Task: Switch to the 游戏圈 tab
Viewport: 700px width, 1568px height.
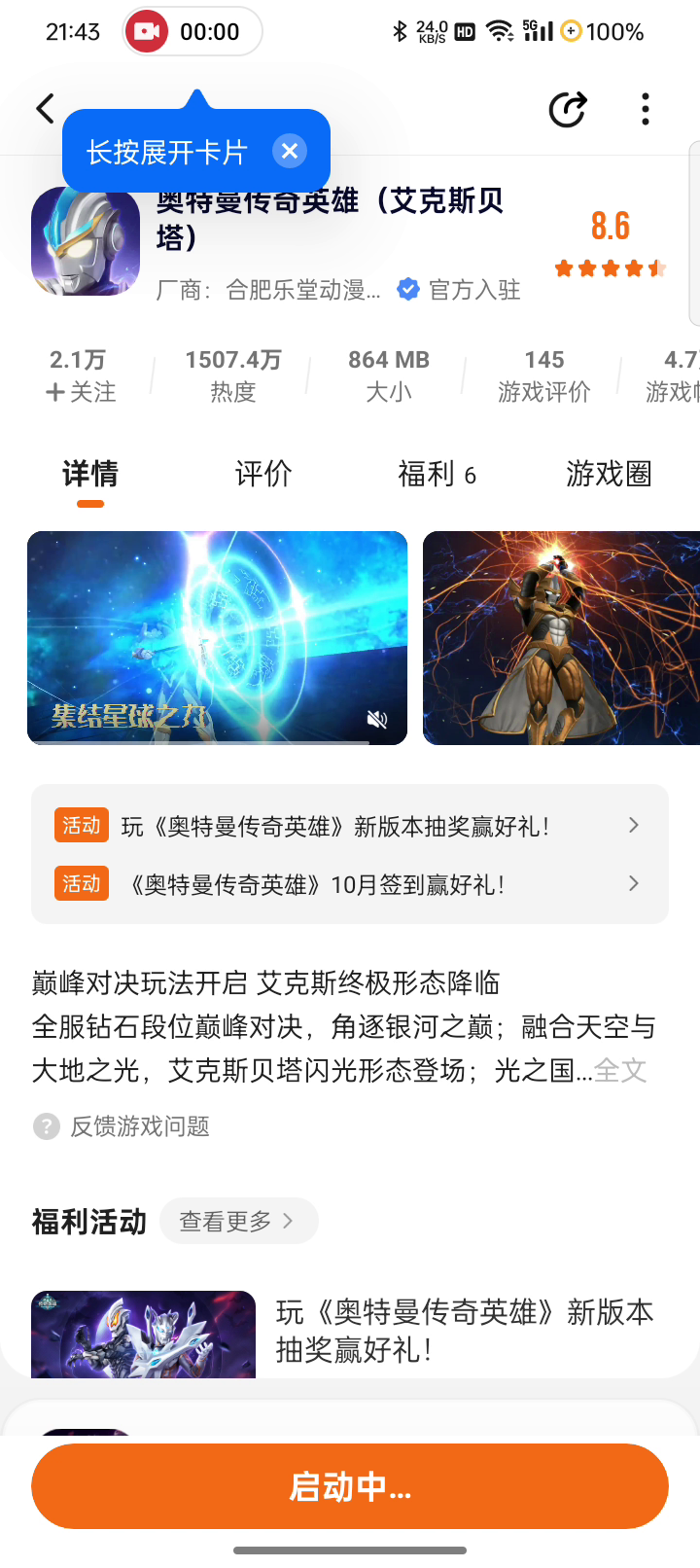Action: coord(609,474)
